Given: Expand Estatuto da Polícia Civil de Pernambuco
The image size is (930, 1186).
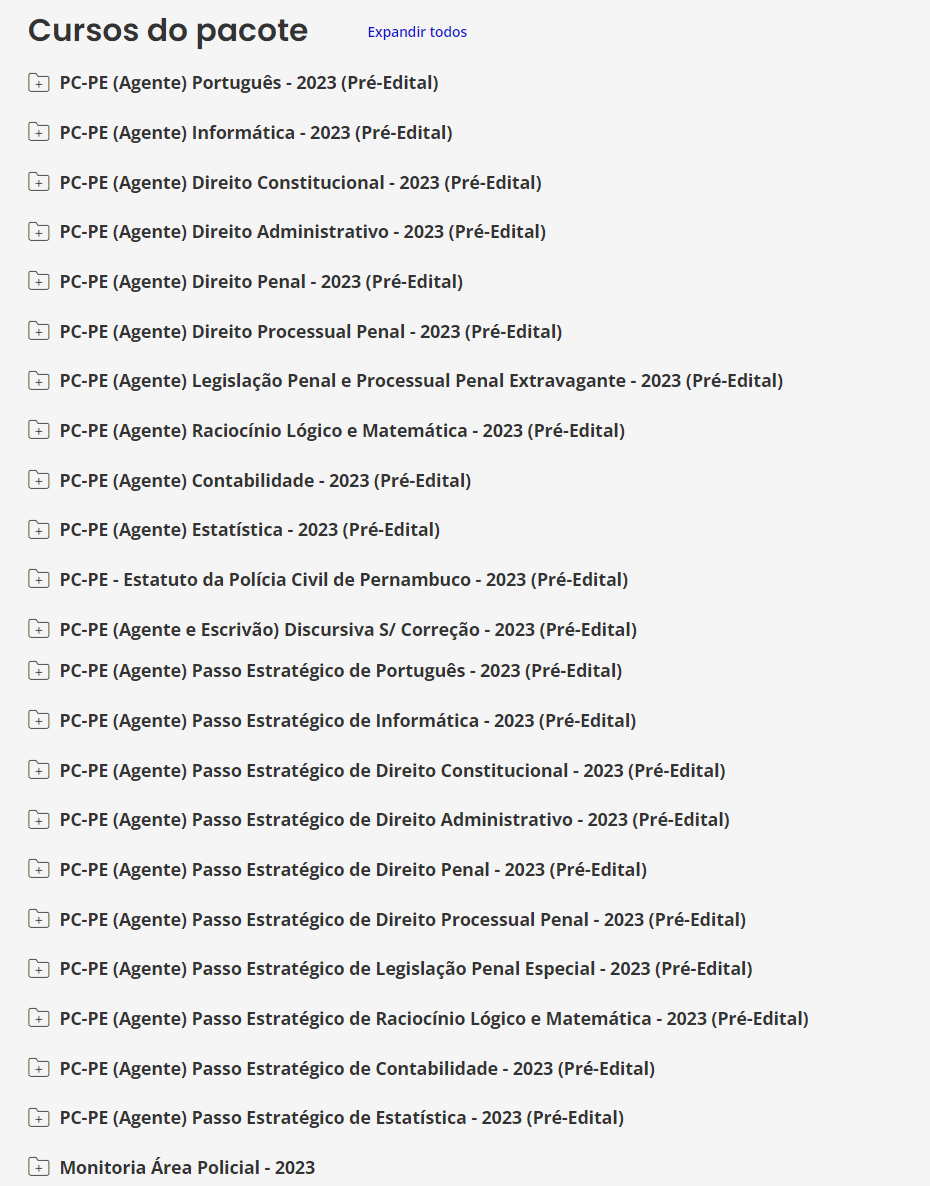Looking at the screenshot, I should 39,580.
